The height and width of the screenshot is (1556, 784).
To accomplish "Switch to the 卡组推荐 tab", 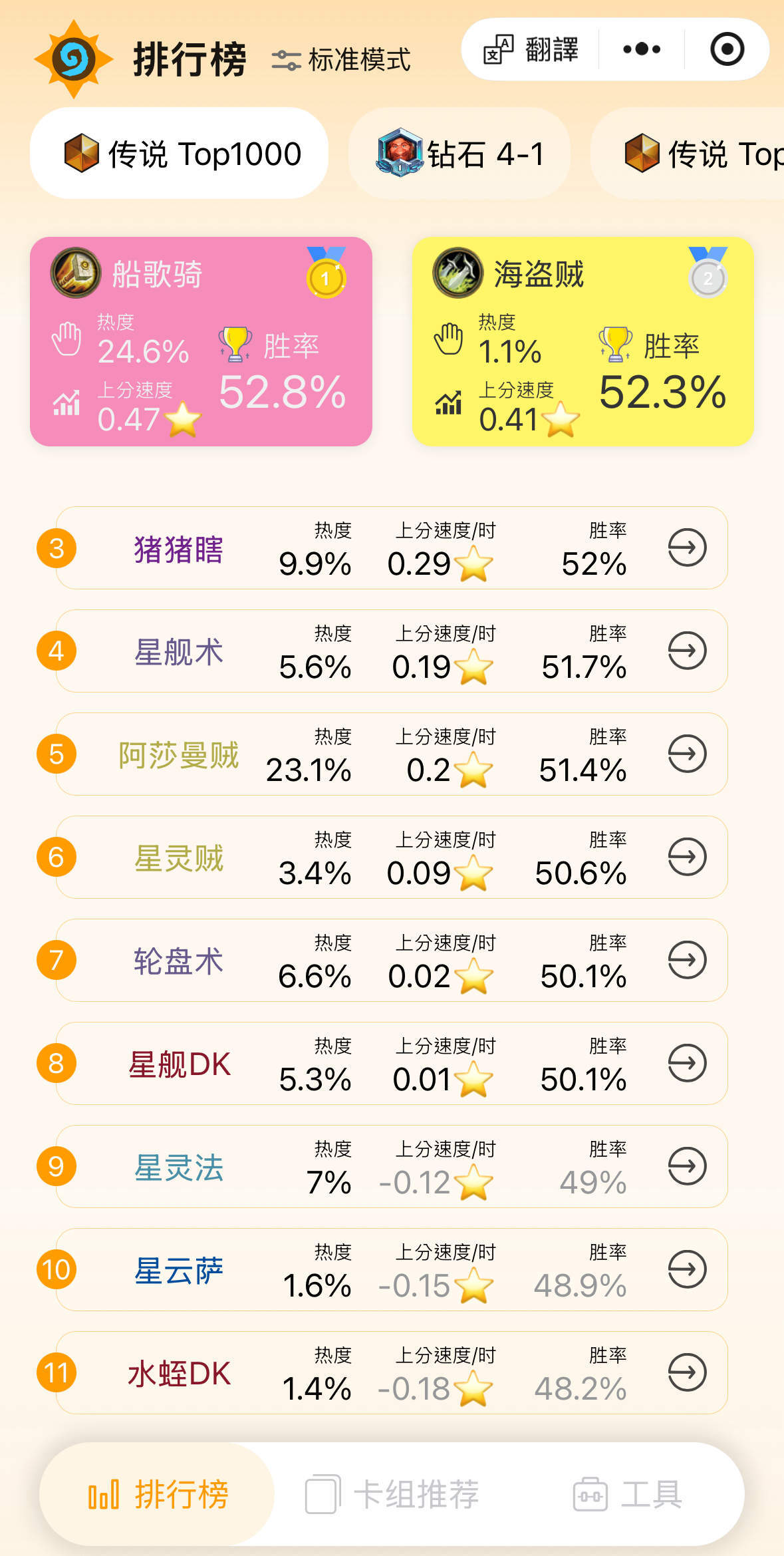I will pos(392,1494).
